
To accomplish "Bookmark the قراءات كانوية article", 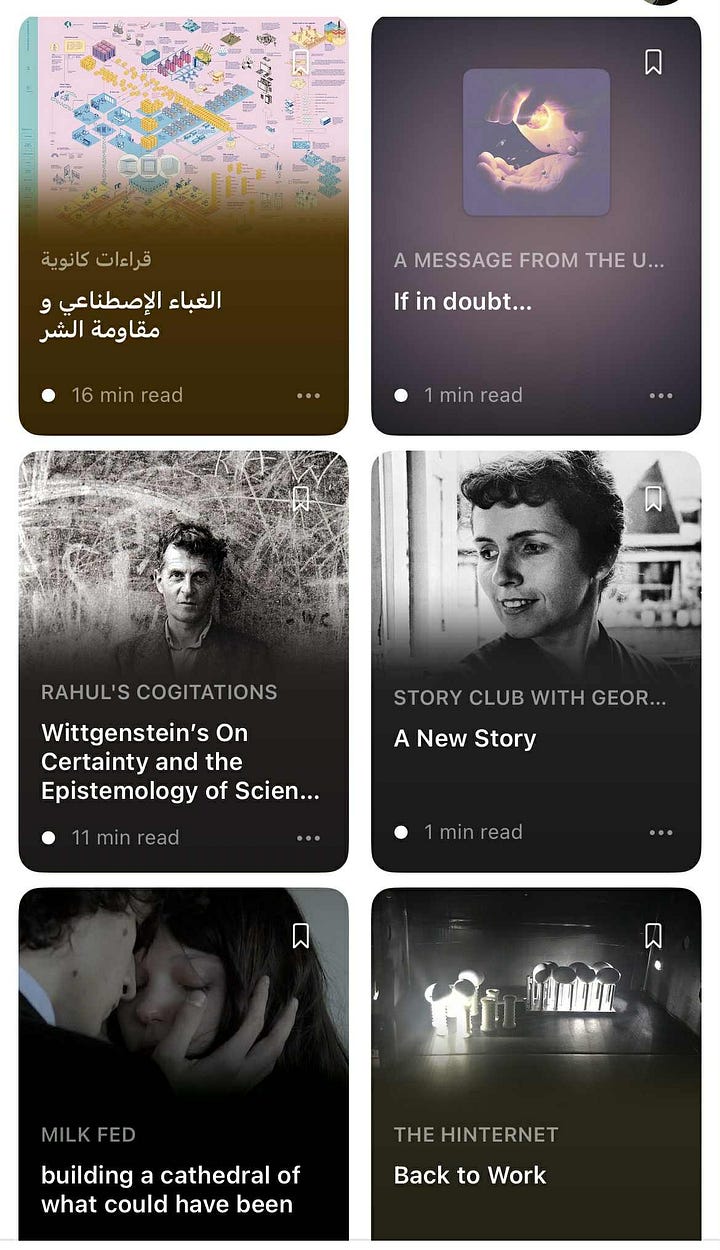I will pos(301,62).
